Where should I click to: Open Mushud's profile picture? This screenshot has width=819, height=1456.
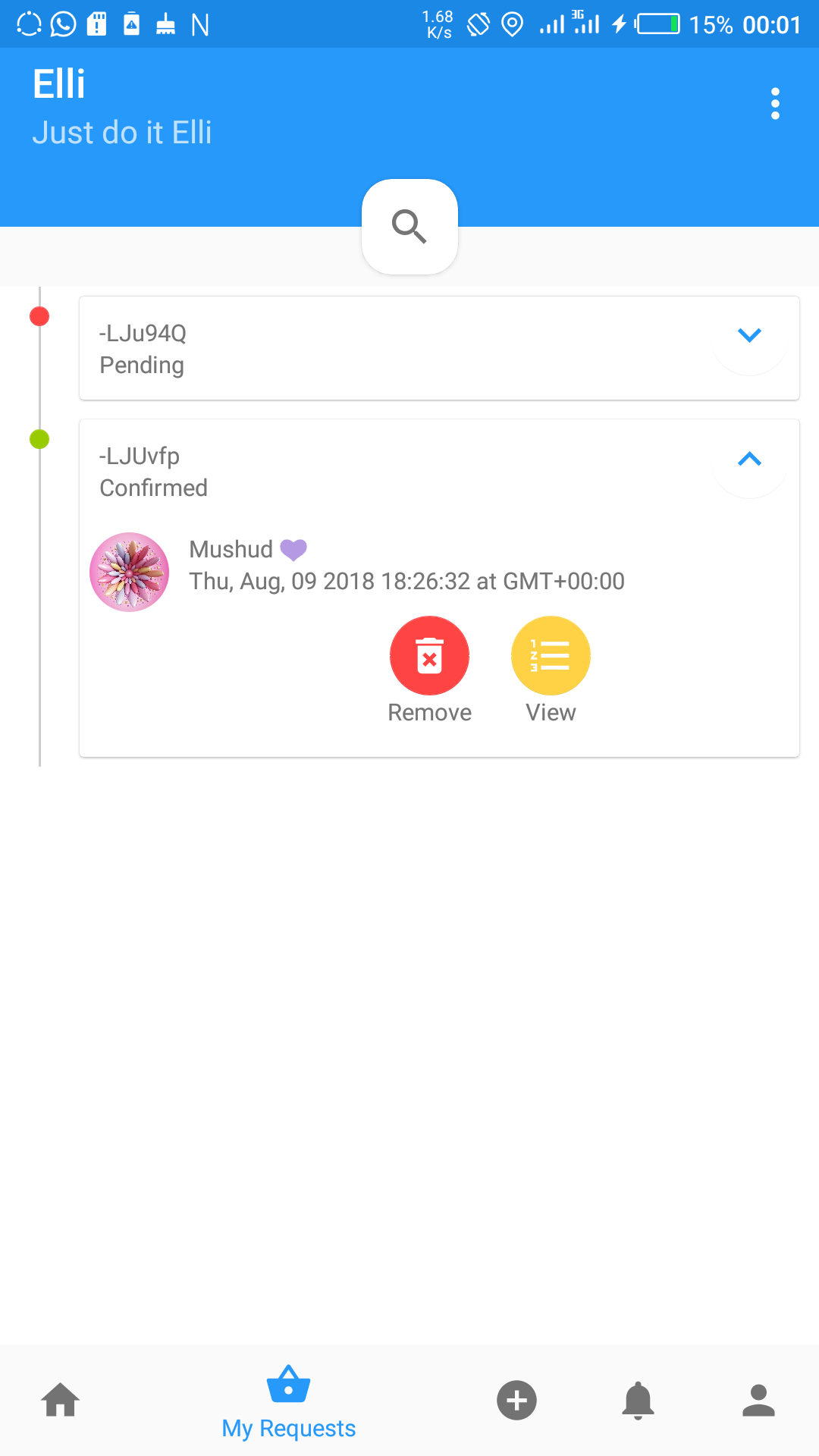point(130,572)
